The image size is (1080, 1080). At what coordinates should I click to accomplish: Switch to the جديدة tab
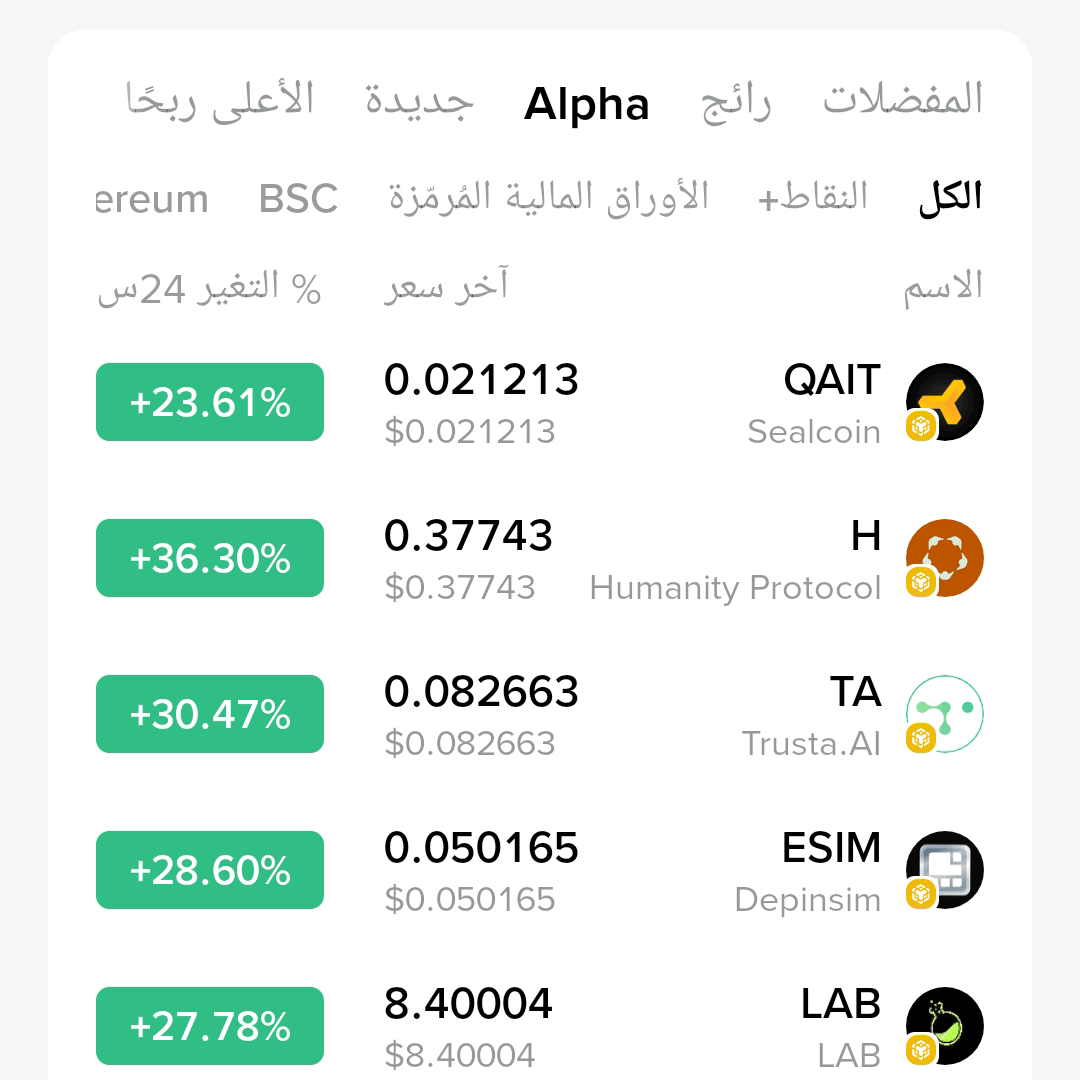[x=419, y=102]
